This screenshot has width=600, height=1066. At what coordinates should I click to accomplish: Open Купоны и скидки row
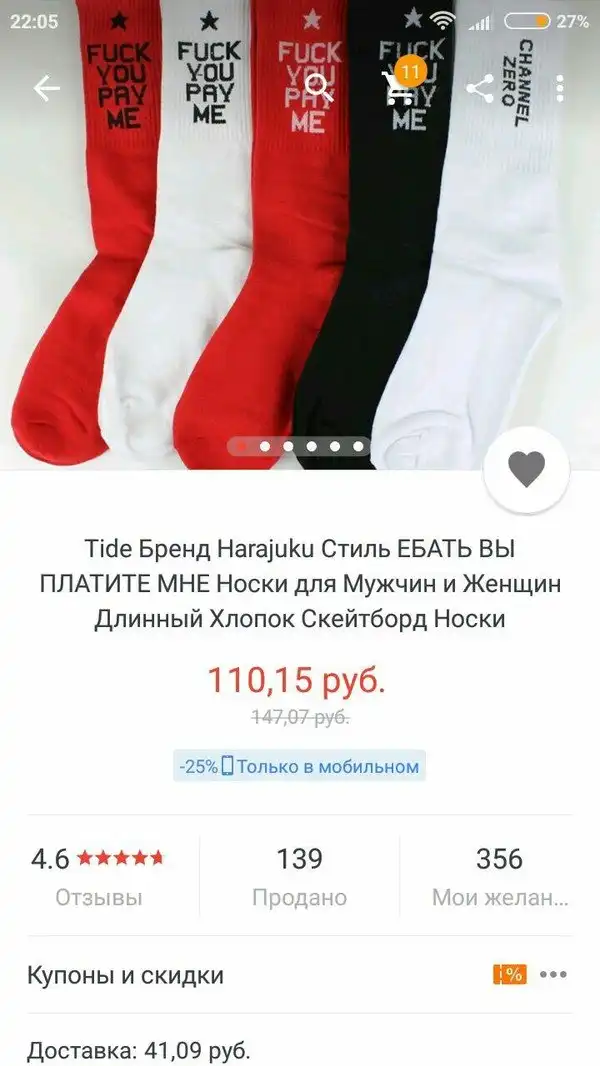[299, 975]
